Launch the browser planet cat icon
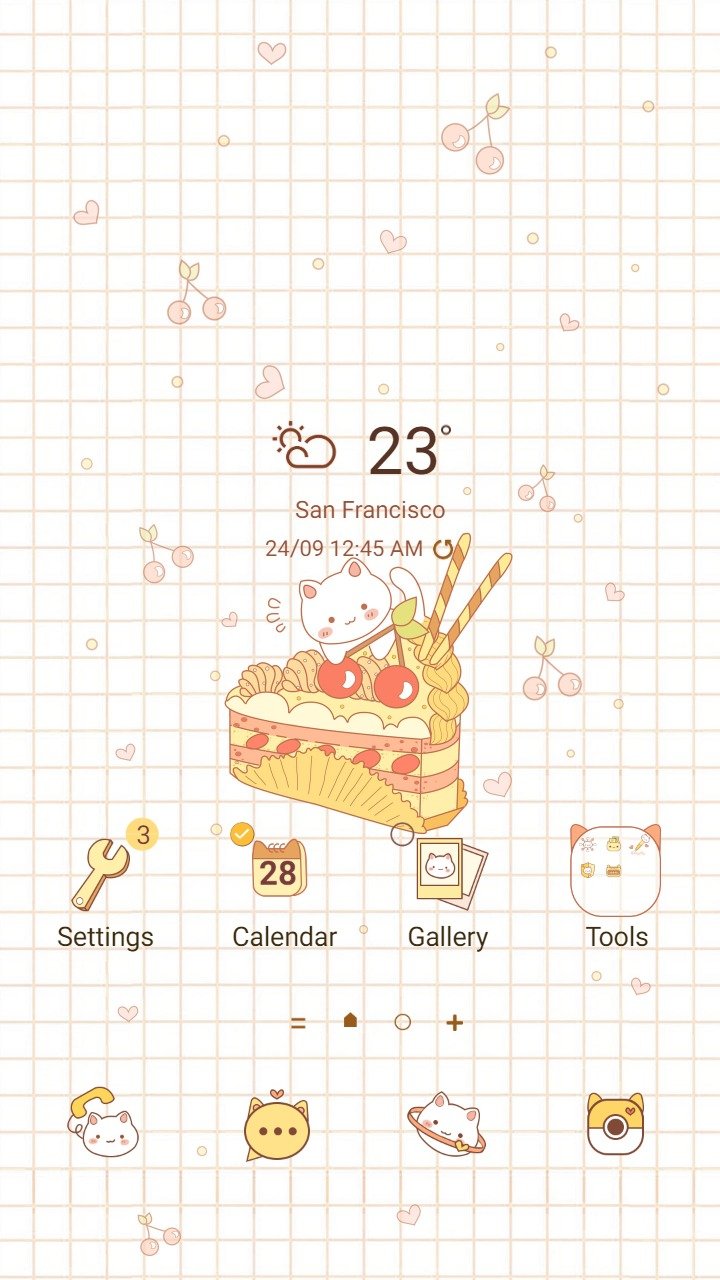Screen dimensions: 720x1280 [446, 1122]
